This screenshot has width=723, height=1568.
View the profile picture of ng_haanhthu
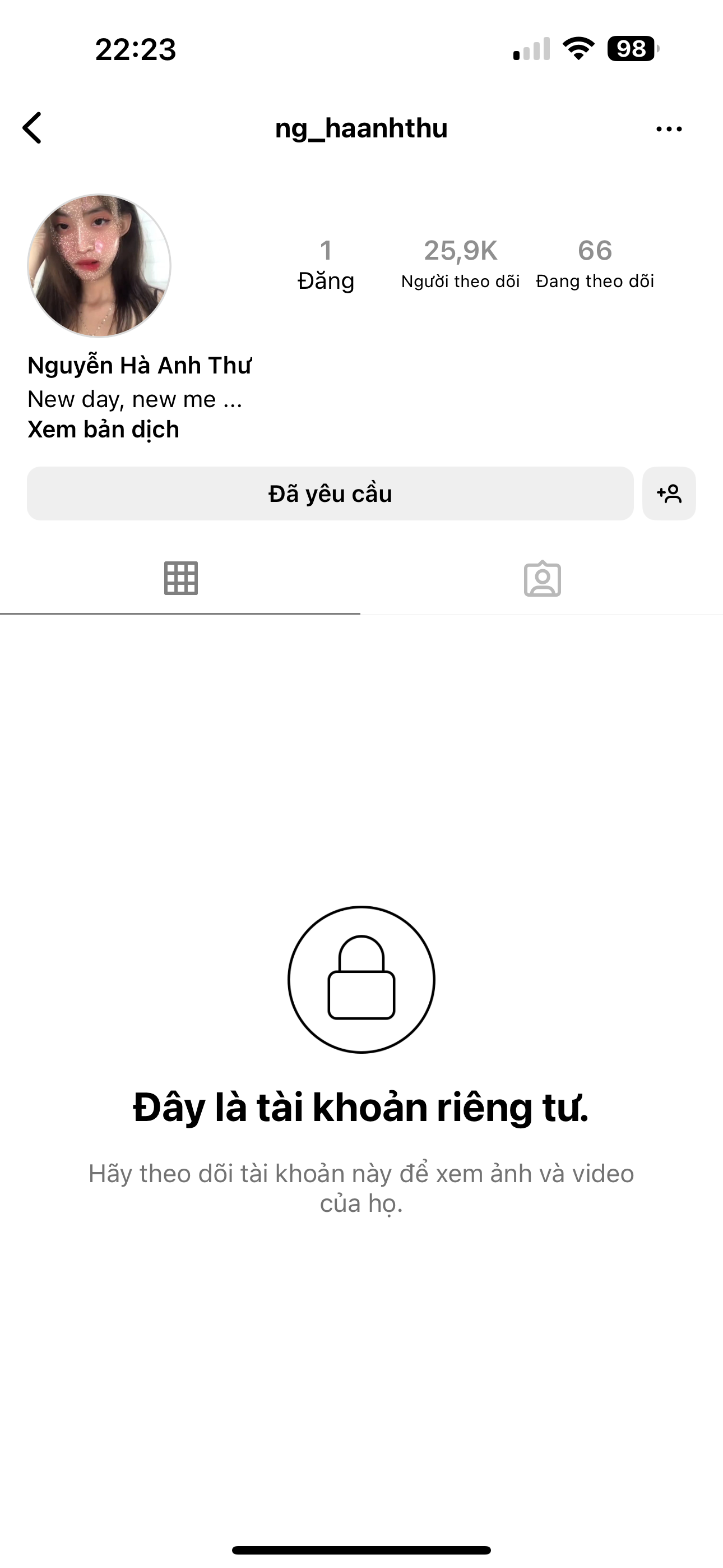[99, 265]
